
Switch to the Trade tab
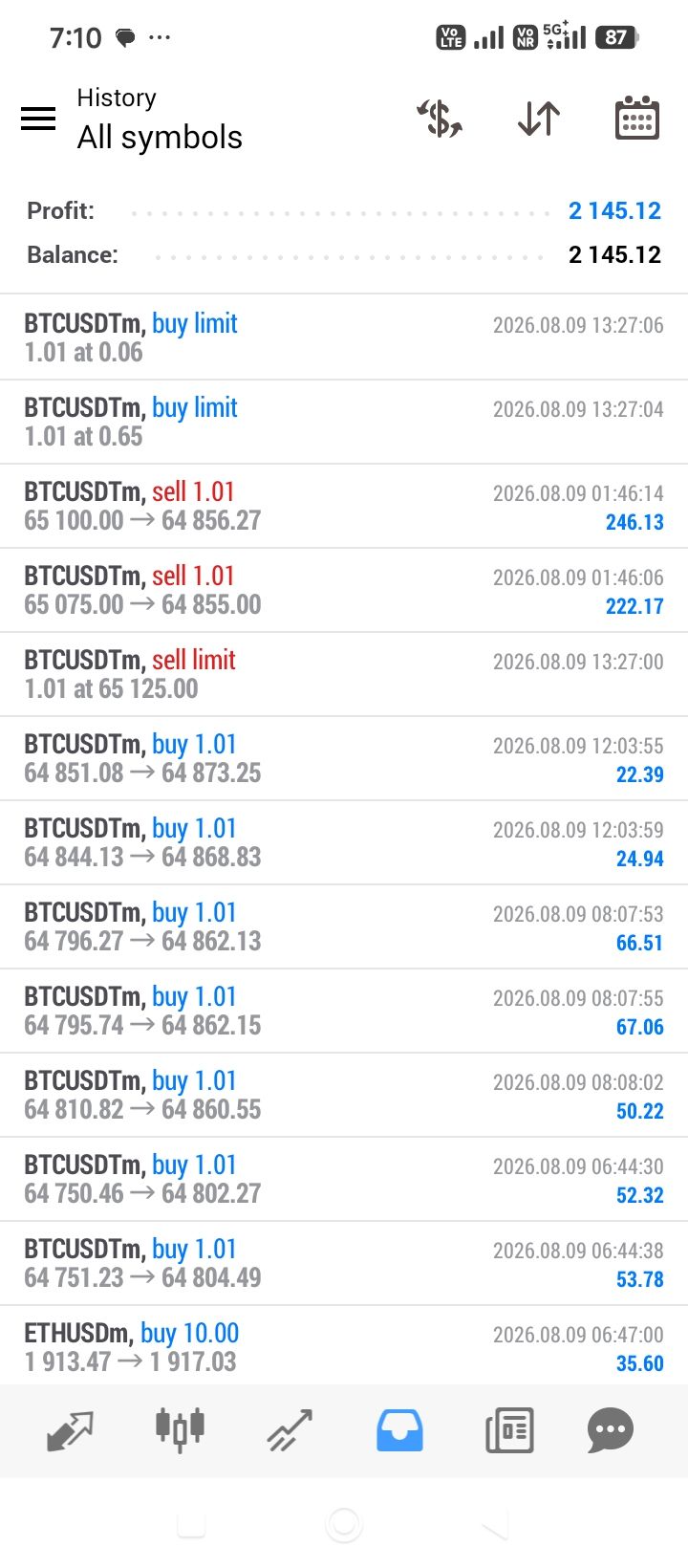click(x=290, y=1430)
